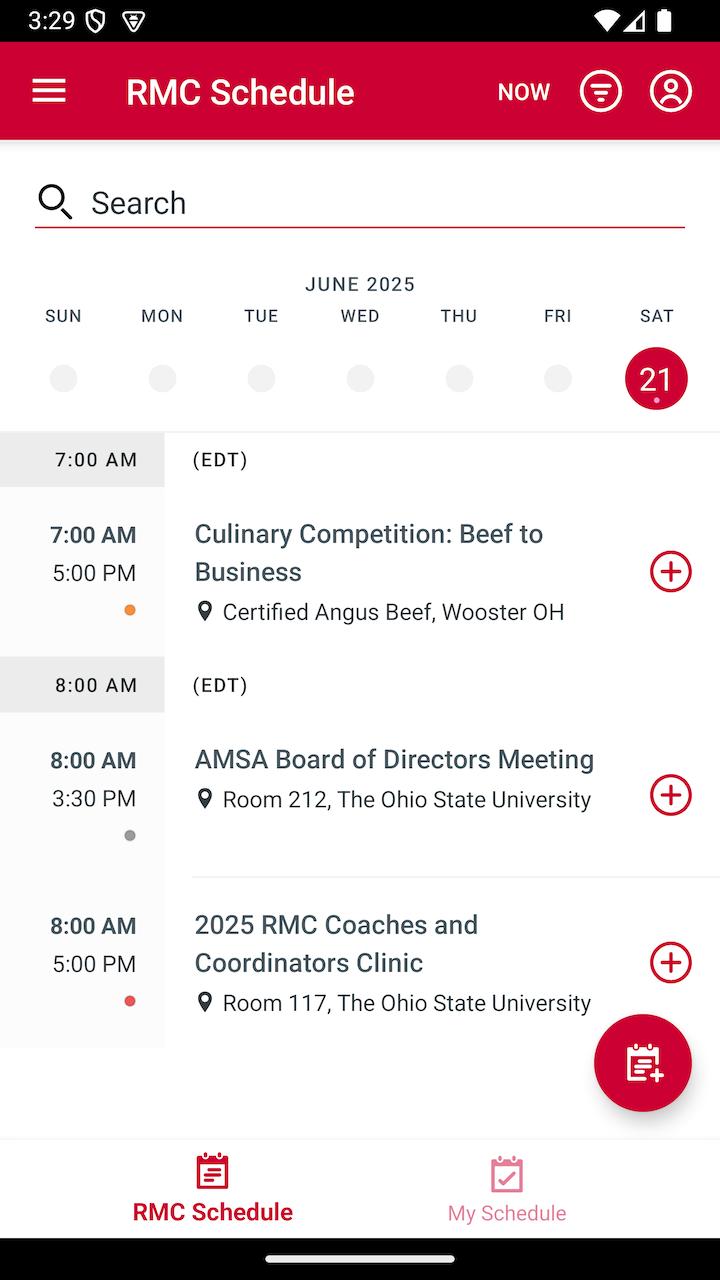Image resolution: width=720 pixels, height=1280 pixels.
Task: Open the user profile icon
Action: [671, 92]
